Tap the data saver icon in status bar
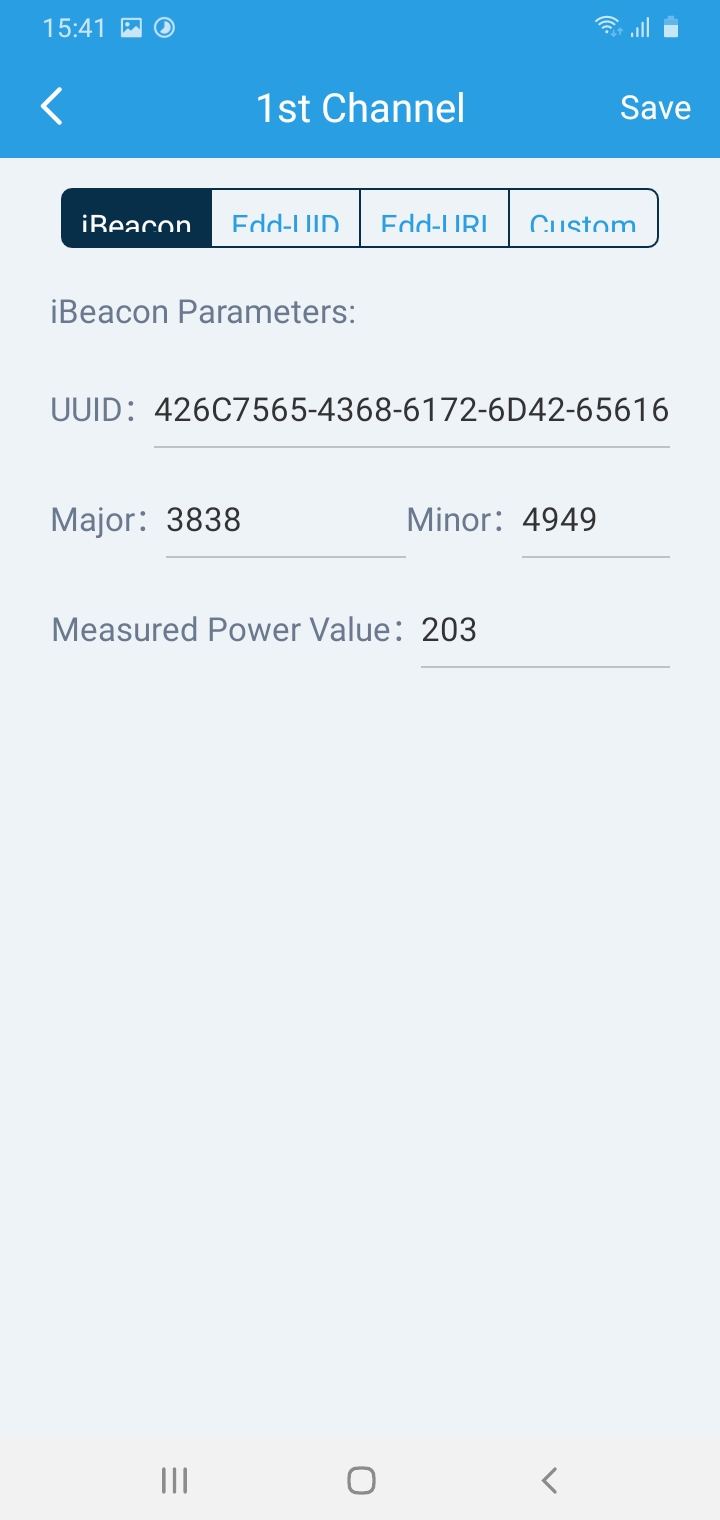The width and height of the screenshot is (720, 1520). click(166, 27)
